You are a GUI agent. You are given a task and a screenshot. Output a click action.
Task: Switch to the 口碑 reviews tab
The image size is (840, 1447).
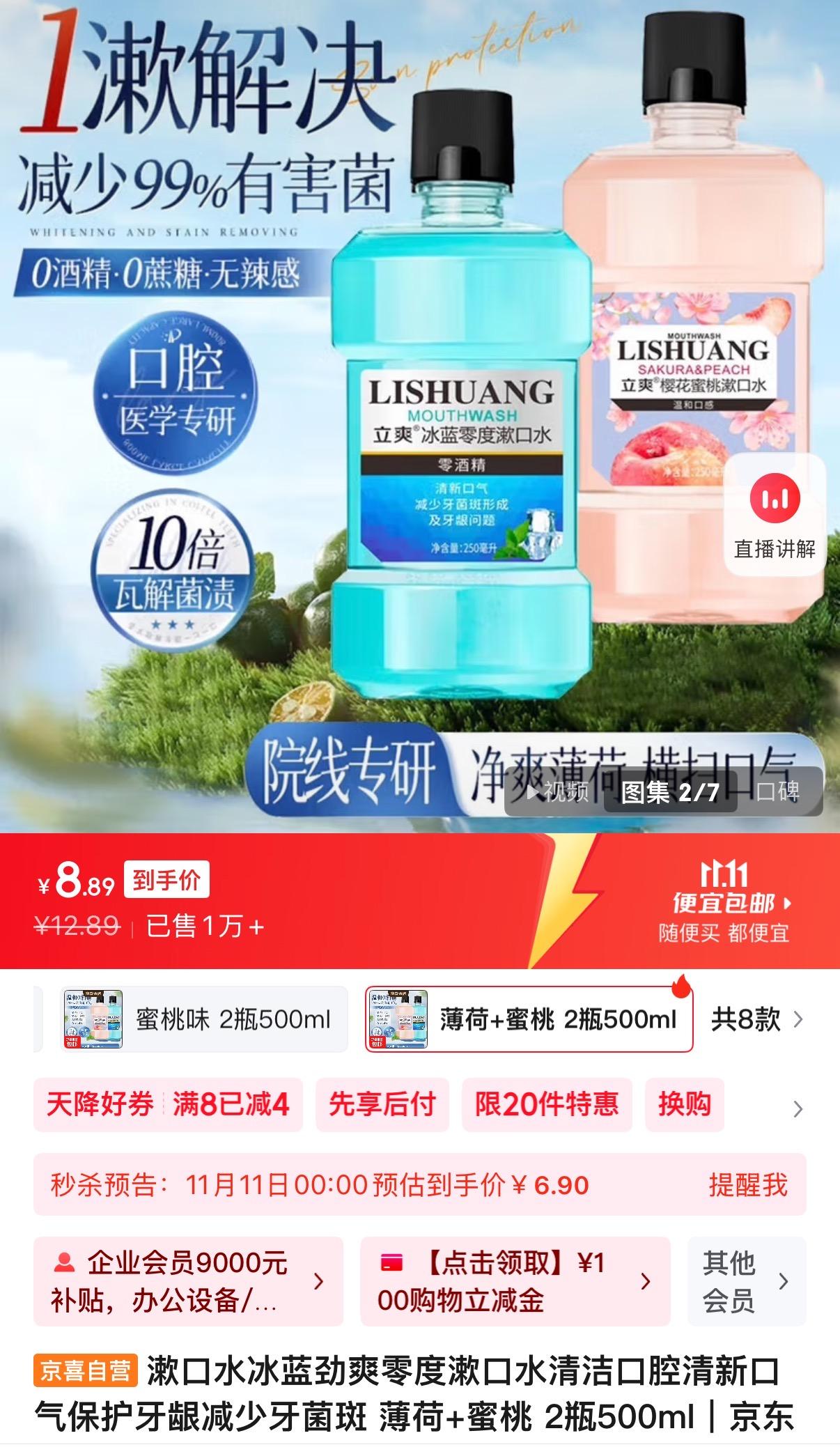click(x=778, y=791)
